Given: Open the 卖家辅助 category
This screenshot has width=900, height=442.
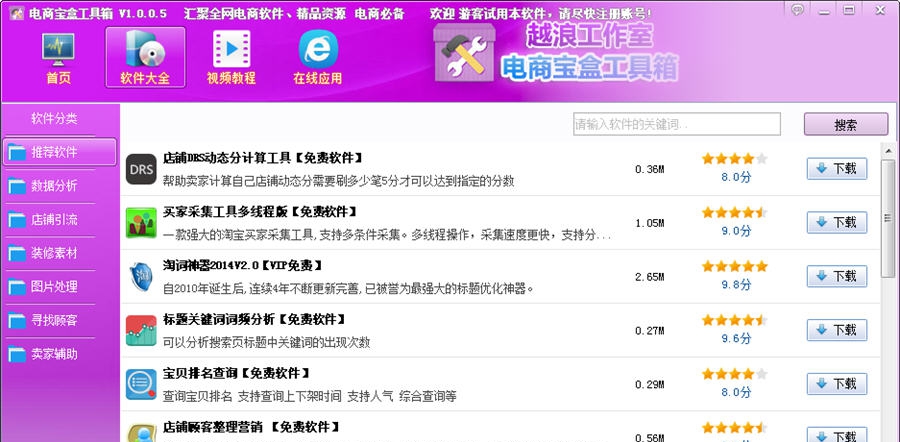Looking at the screenshot, I should pos(59,354).
